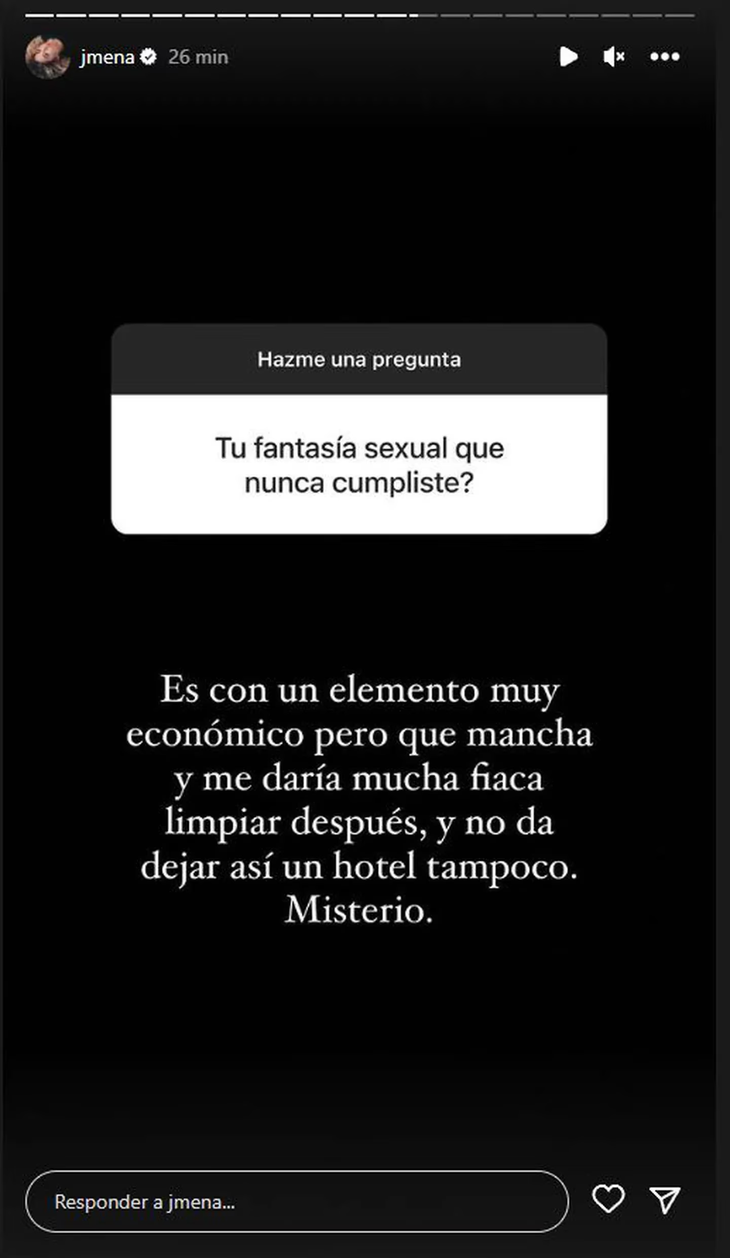The image size is (730, 1258).
Task: Like this story with the heart
Action: 608,1199
